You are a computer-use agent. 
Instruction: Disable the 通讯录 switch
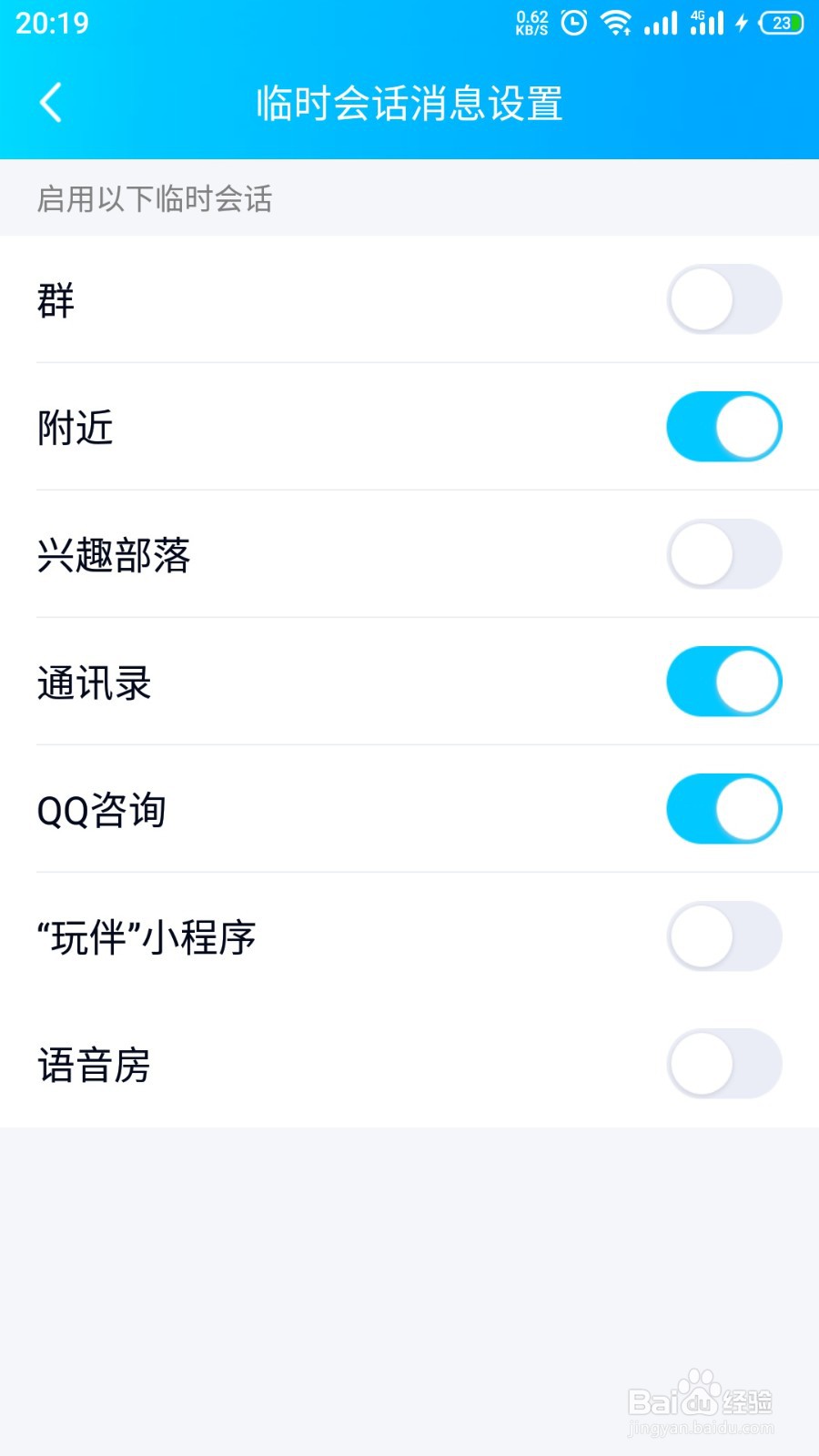tap(724, 682)
